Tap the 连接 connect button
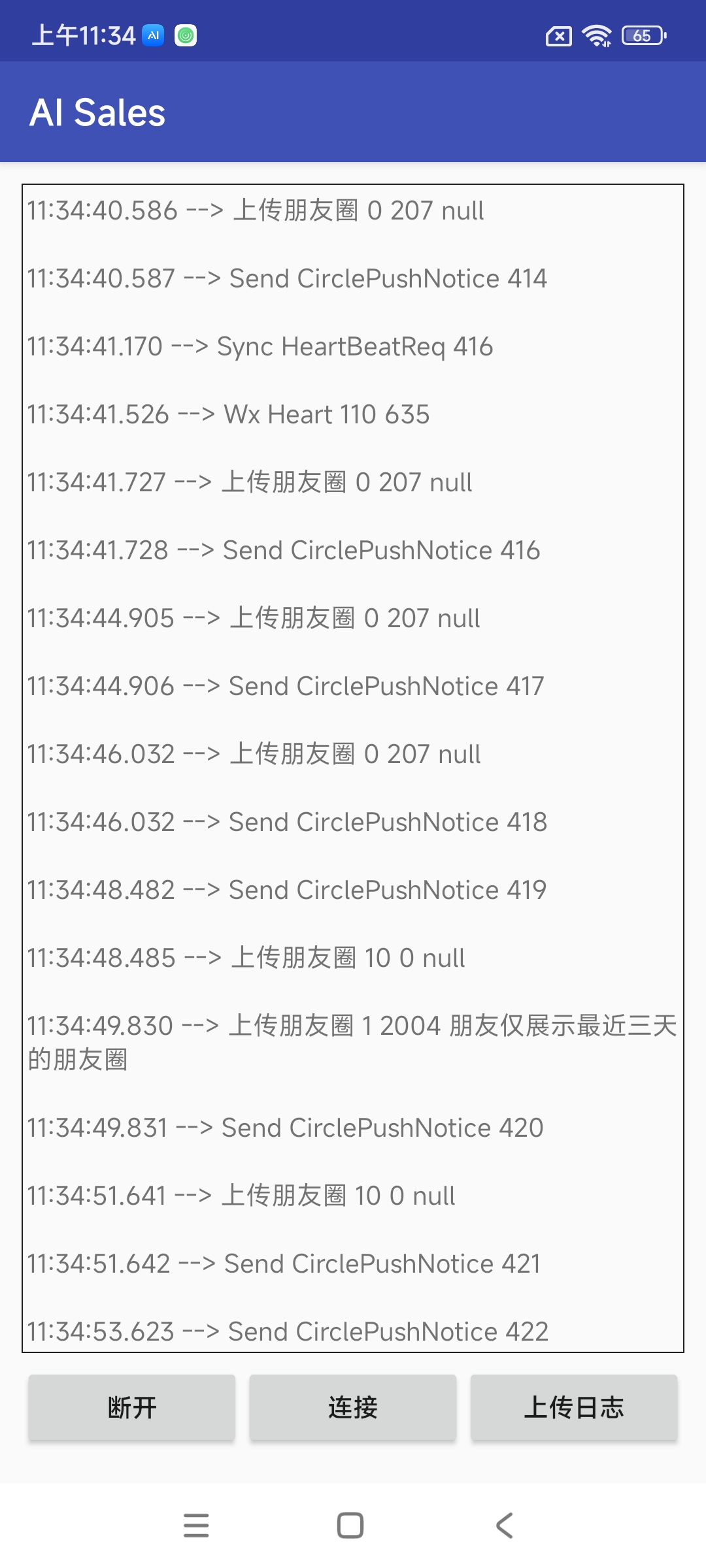 pos(353,1407)
